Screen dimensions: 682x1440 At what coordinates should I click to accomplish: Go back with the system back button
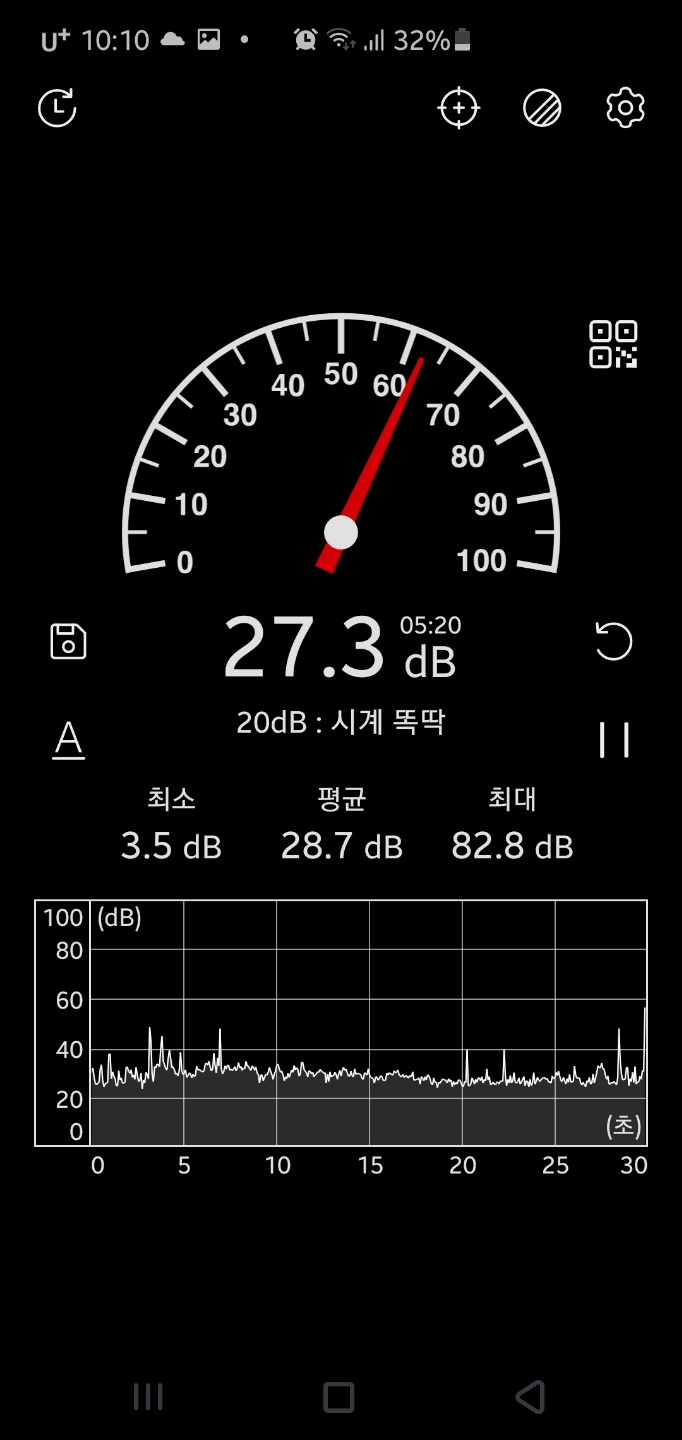(530, 1396)
